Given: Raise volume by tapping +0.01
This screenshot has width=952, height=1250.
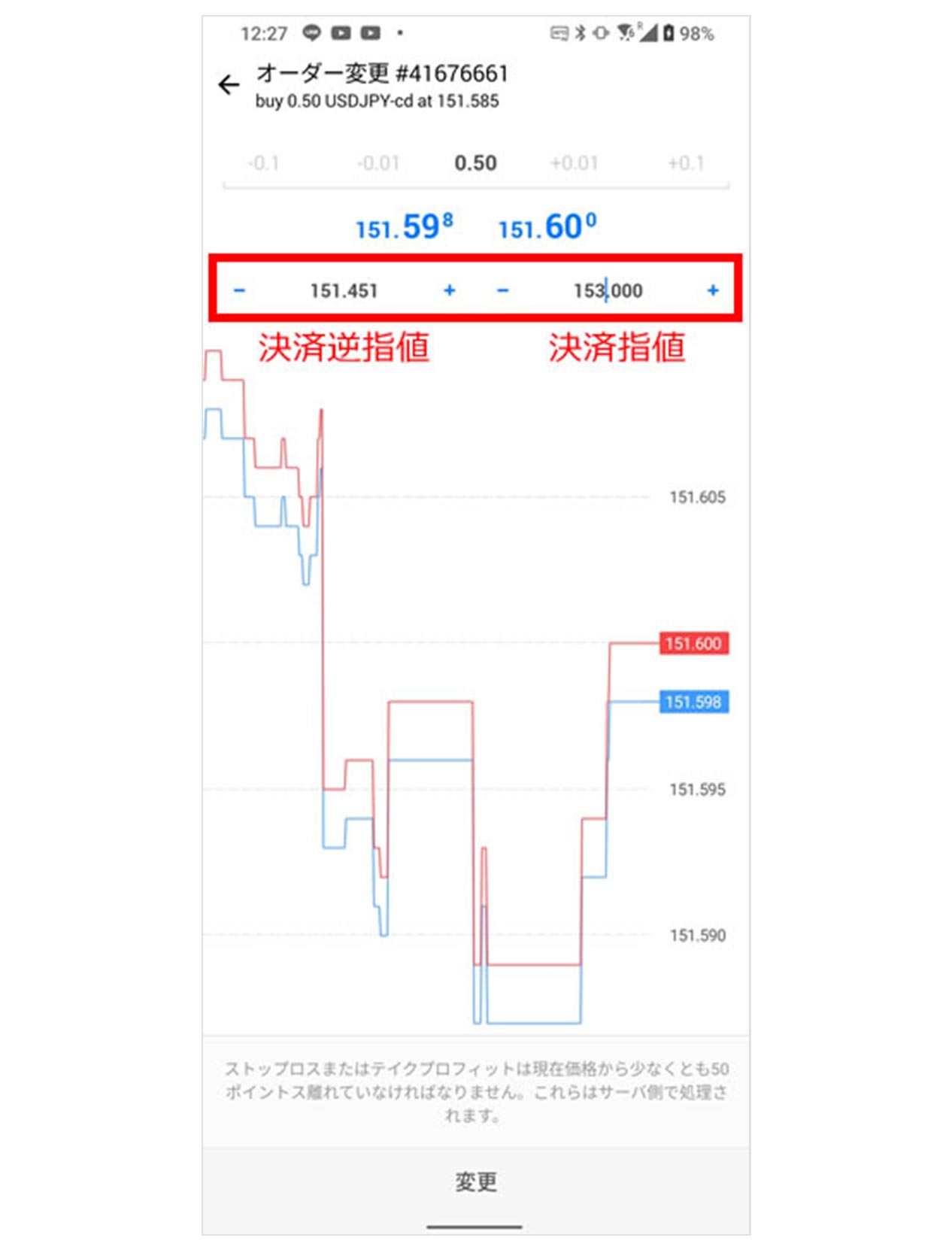Looking at the screenshot, I should coord(574,163).
